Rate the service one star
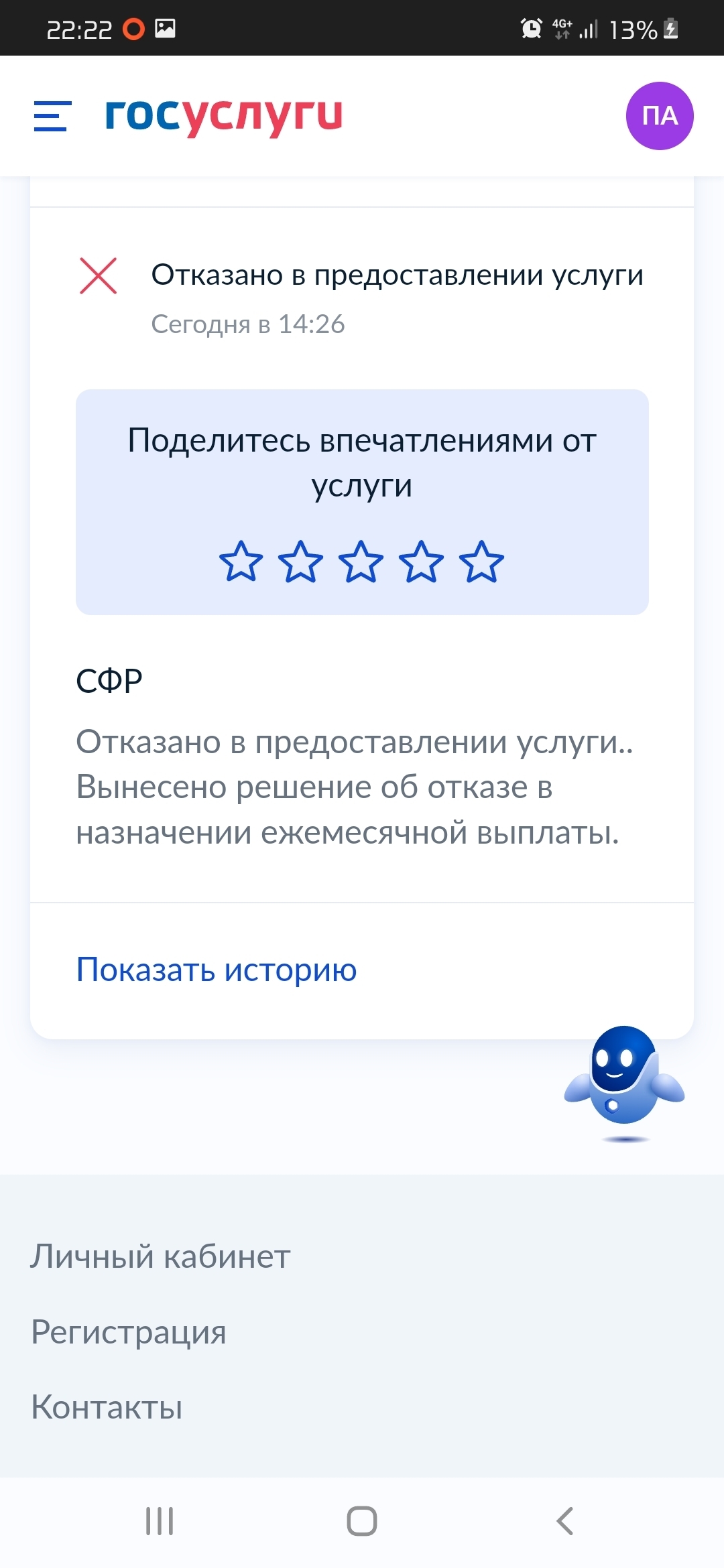Image resolution: width=724 pixels, height=1568 pixels. pos(241,562)
